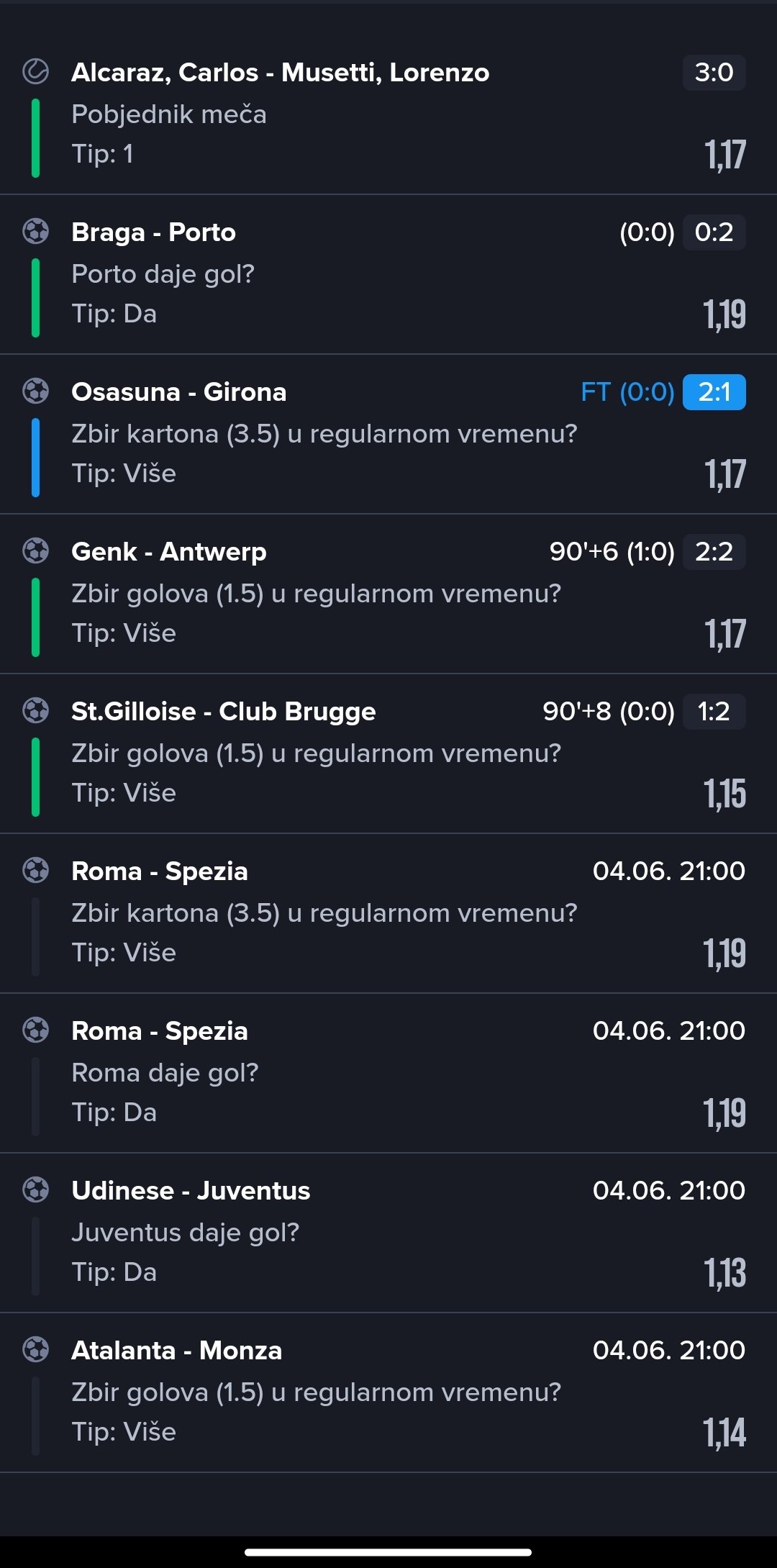Open the Udinese - Juventus bet row
This screenshot has height=1568, width=777.
coord(388,1233)
